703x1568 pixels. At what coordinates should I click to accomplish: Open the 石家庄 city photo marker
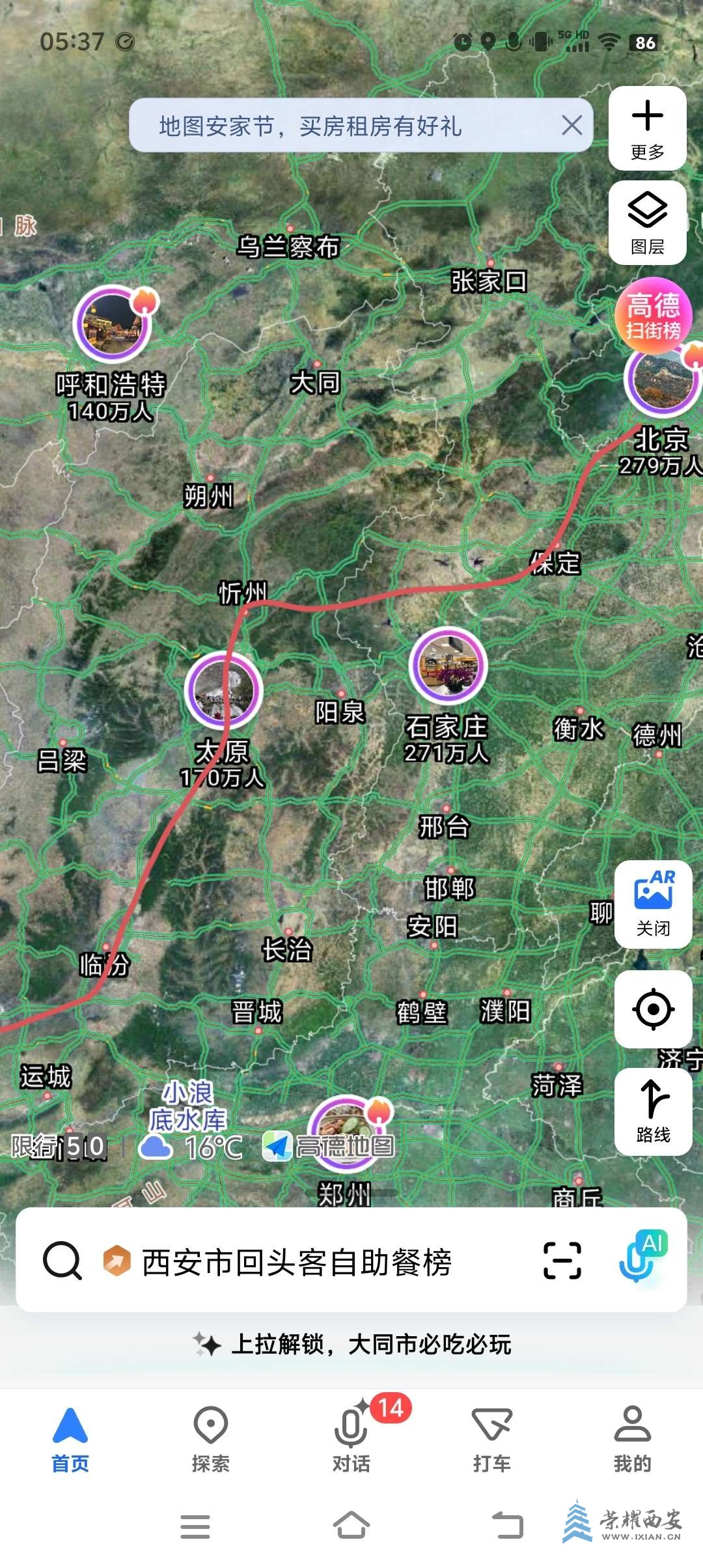click(x=448, y=665)
